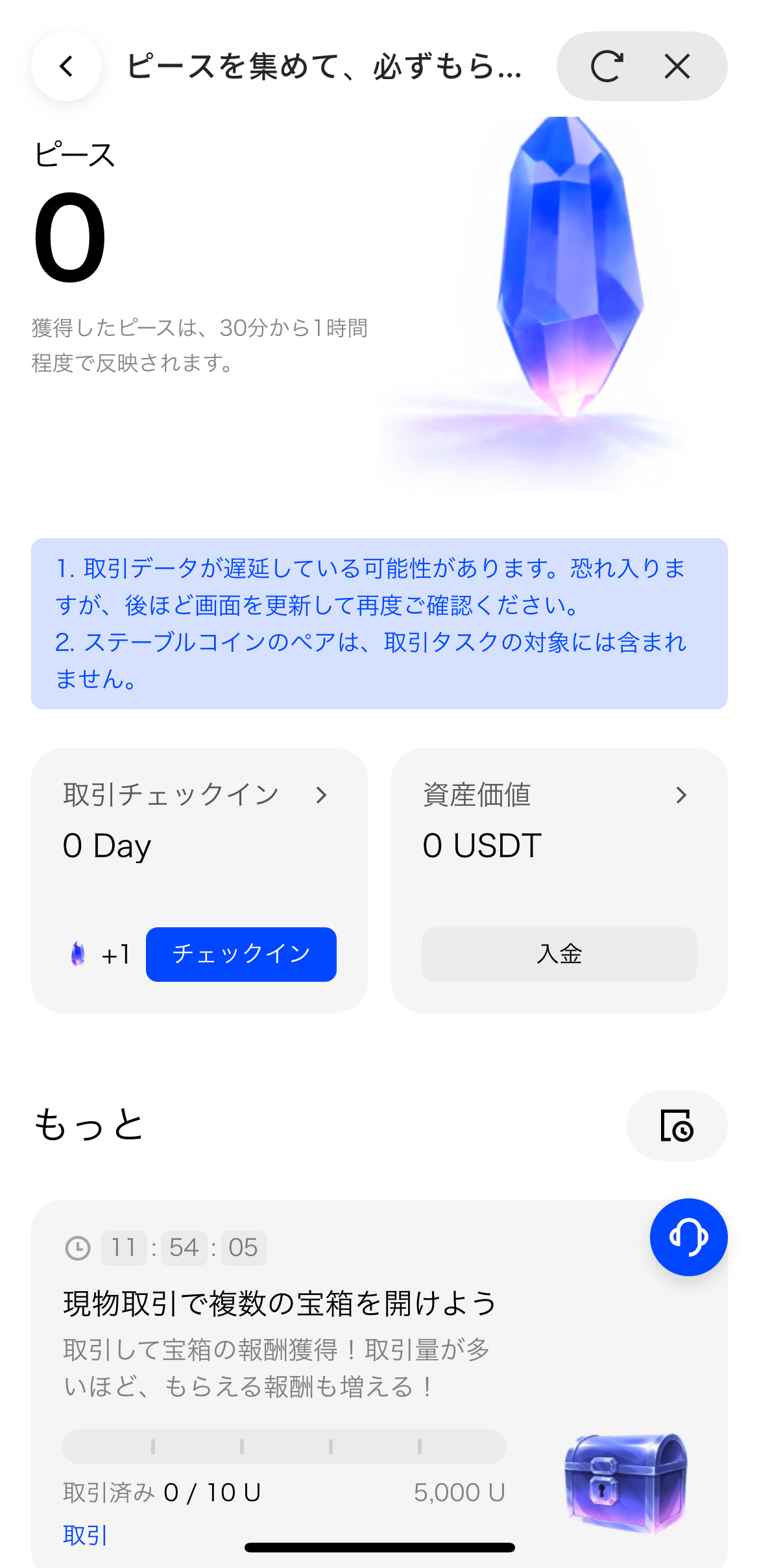Contact support via the headset icon
The image size is (759, 1568).
688,1237
